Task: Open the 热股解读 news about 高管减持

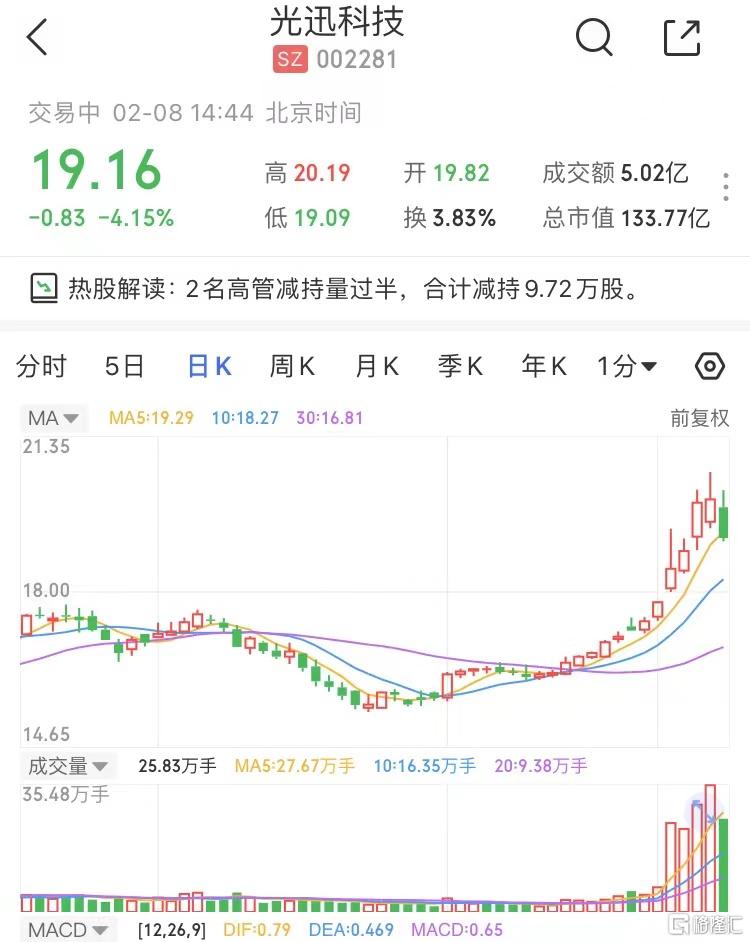Action: click(x=350, y=290)
